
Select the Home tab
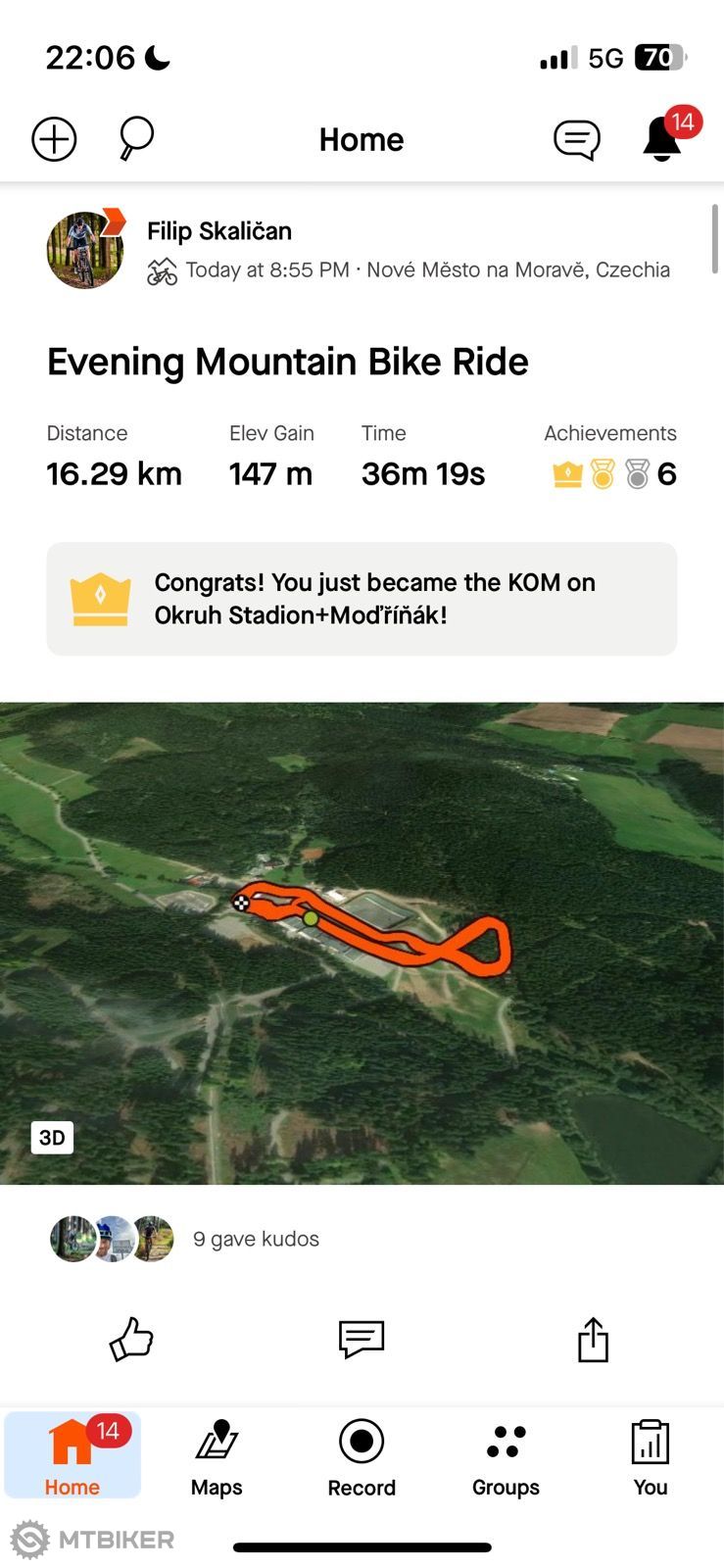click(x=72, y=1455)
